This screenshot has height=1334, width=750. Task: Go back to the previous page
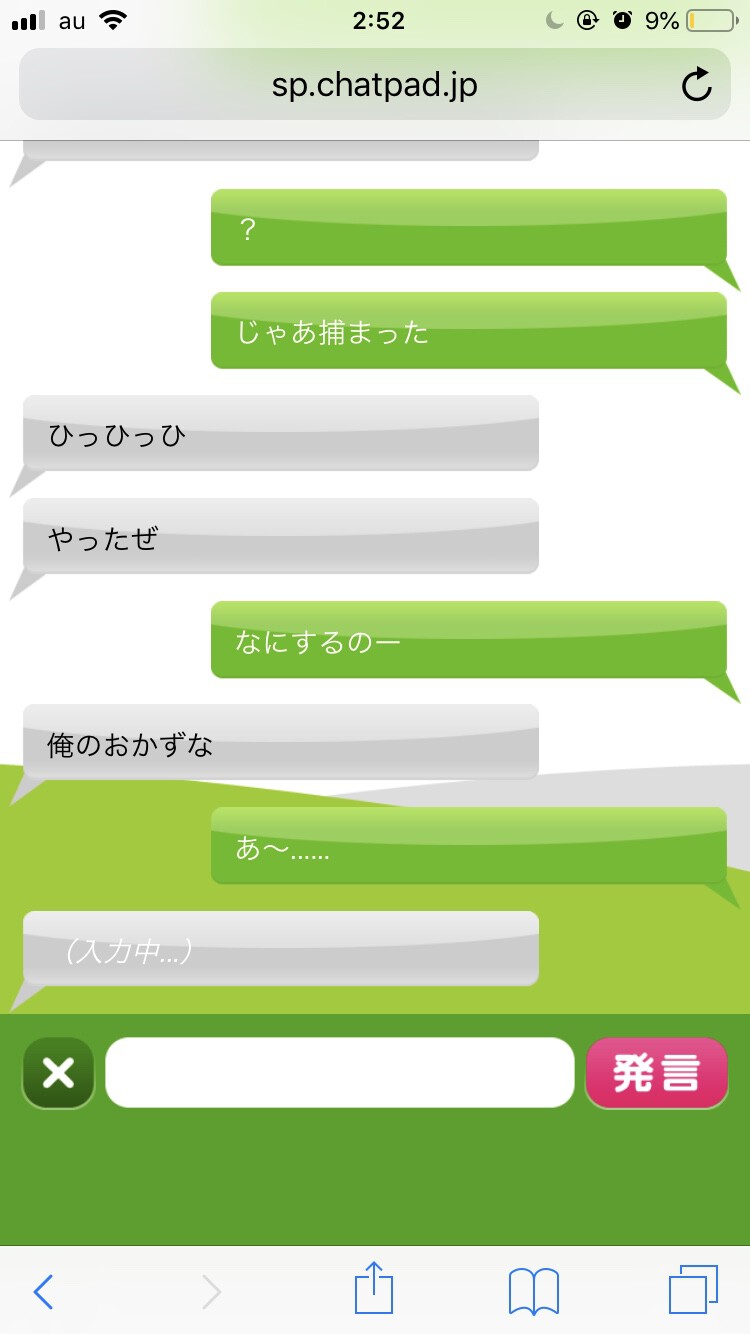pos(43,1292)
